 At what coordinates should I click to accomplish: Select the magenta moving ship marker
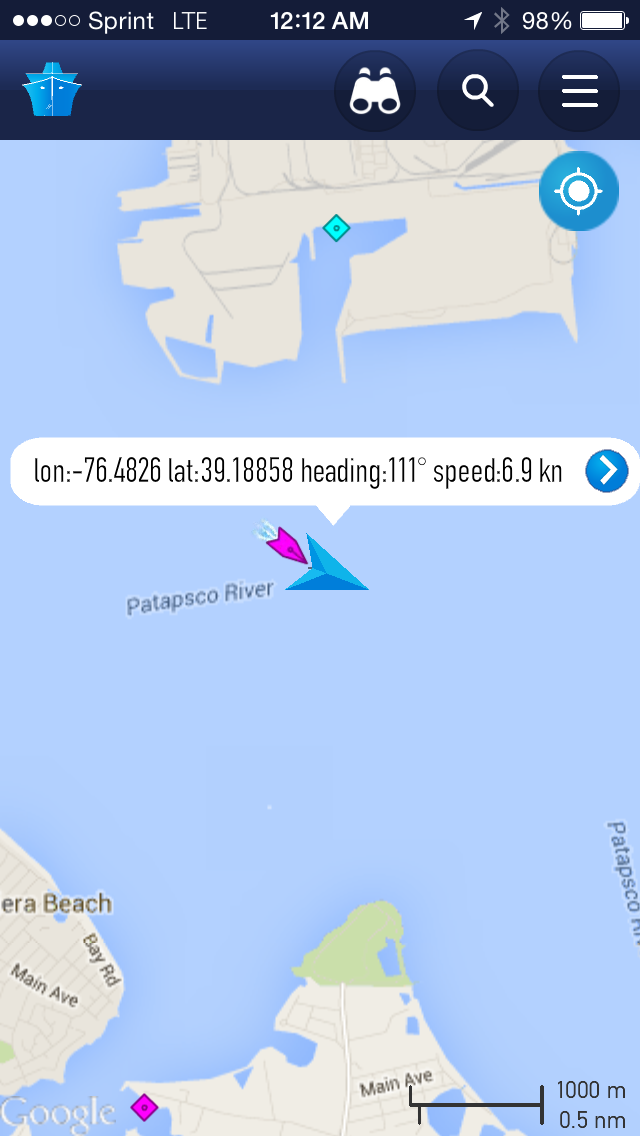(287, 546)
